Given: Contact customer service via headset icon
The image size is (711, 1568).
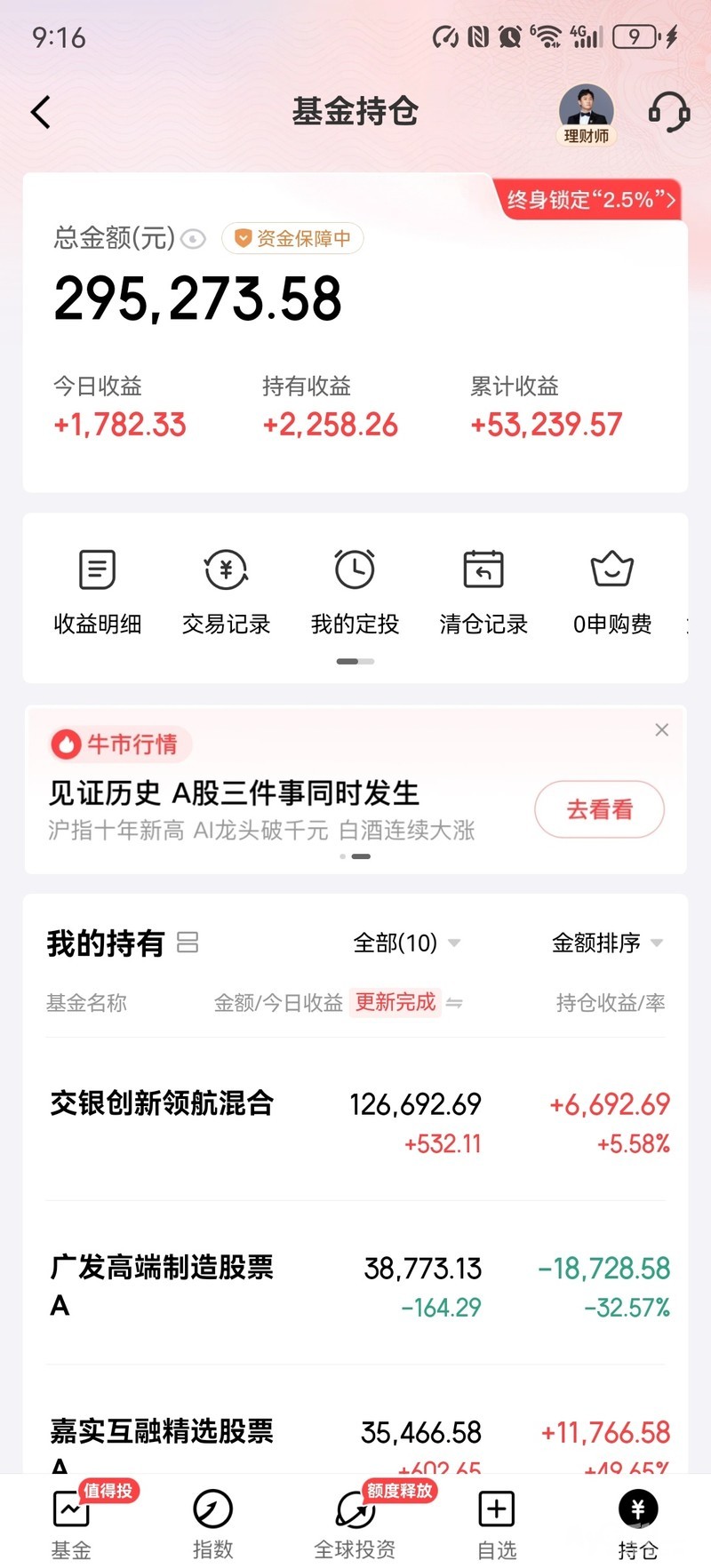Looking at the screenshot, I should (x=668, y=113).
